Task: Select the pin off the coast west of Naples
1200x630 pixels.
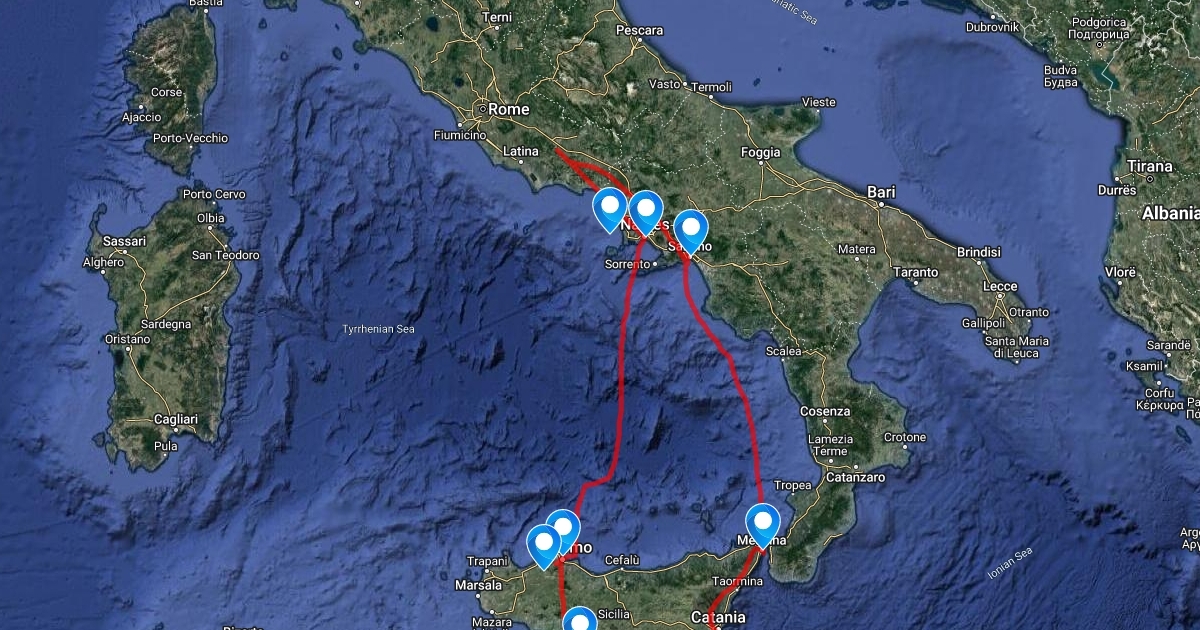Action: (x=610, y=210)
